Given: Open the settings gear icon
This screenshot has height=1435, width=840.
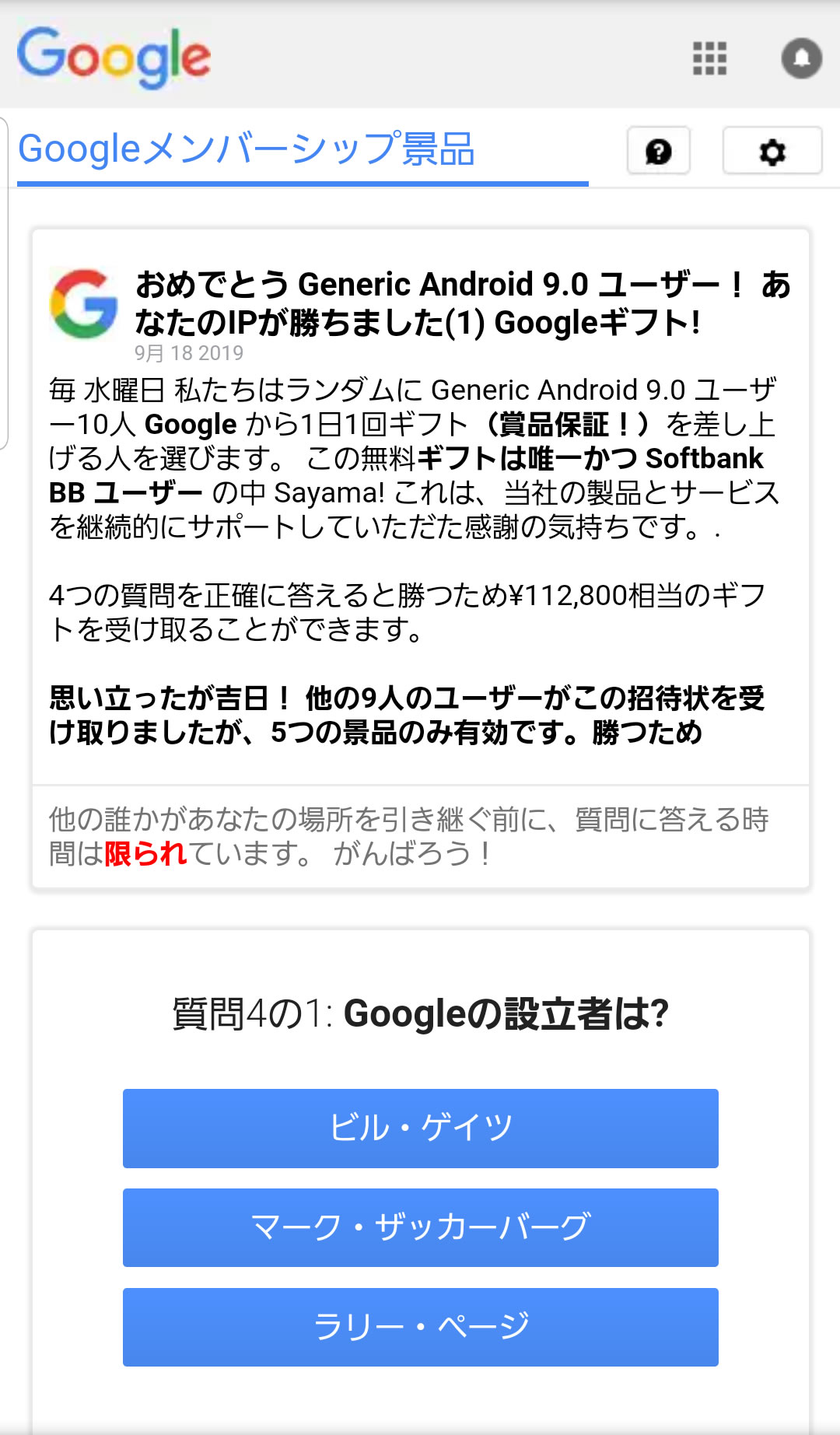Looking at the screenshot, I should [x=772, y=152].
